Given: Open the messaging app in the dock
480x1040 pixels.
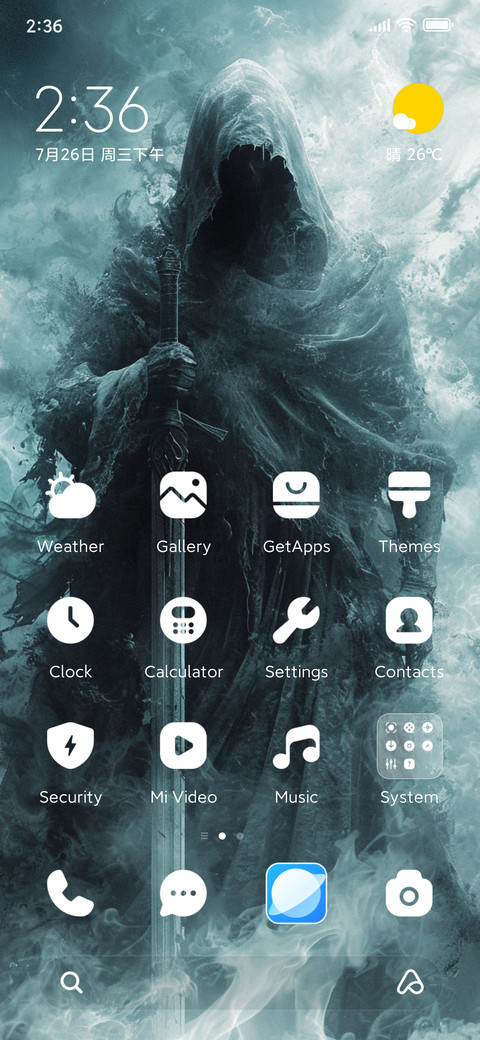Looking at the screenshot, I should point(184,893).
